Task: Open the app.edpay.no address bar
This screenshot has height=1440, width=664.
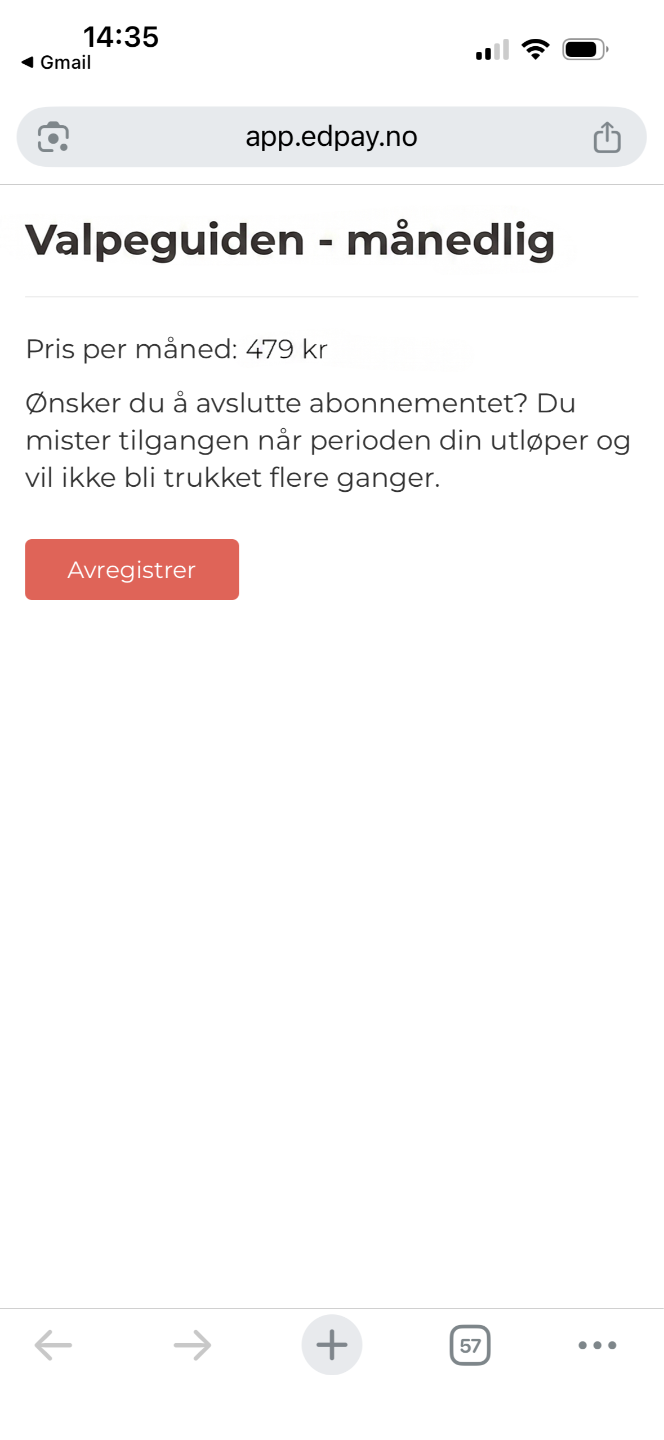Action: [331, 137]
